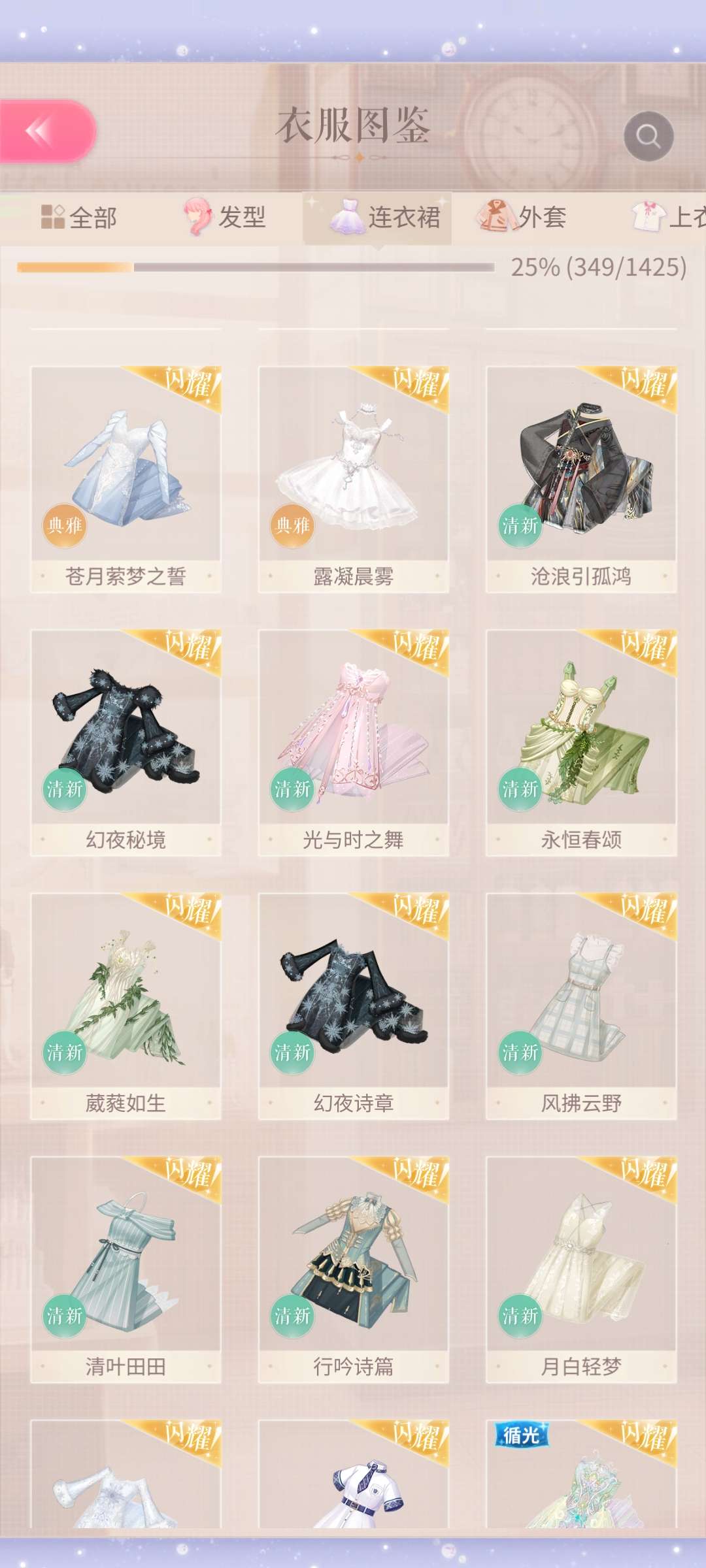View the 沧浪引孤鸿 outfit
706x1568 pixels.
pyautogui.click(x=580, y=478)
